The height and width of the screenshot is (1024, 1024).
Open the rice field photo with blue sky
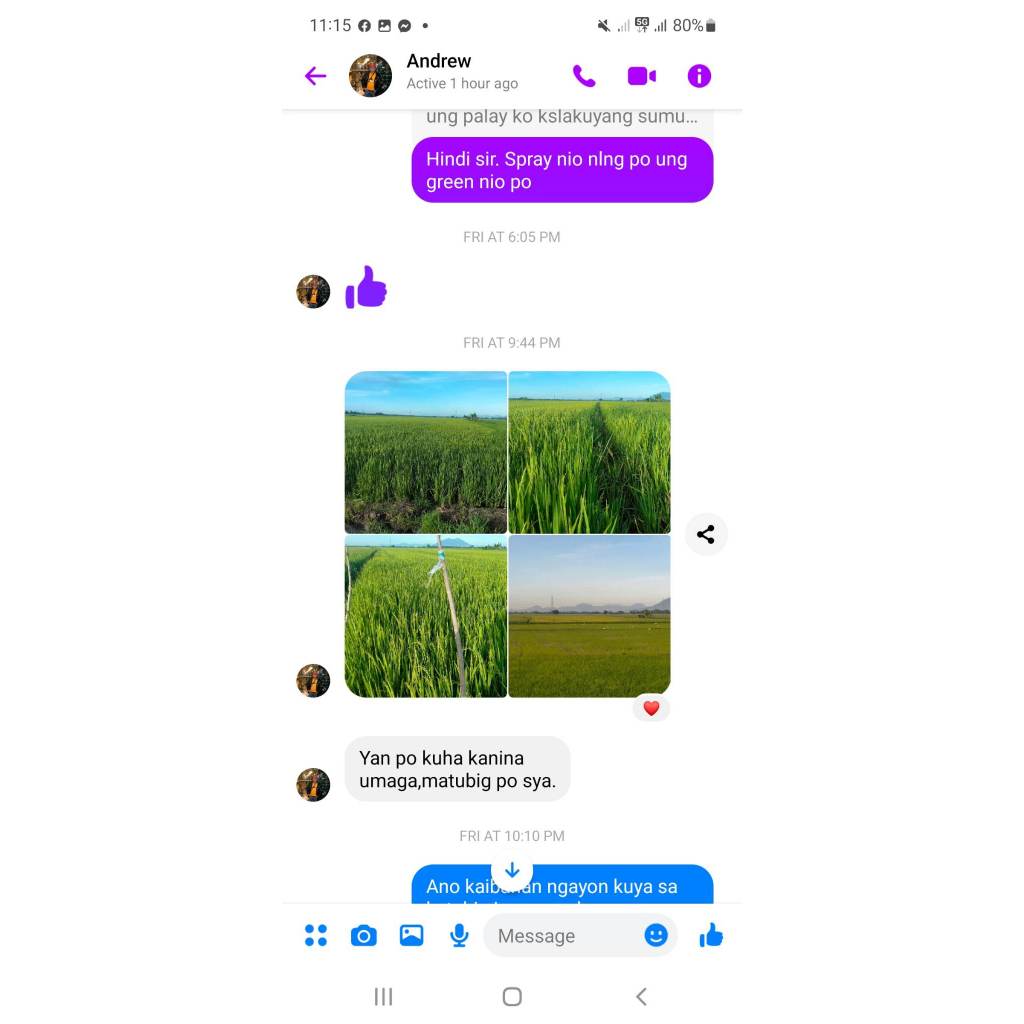point(426,452)
